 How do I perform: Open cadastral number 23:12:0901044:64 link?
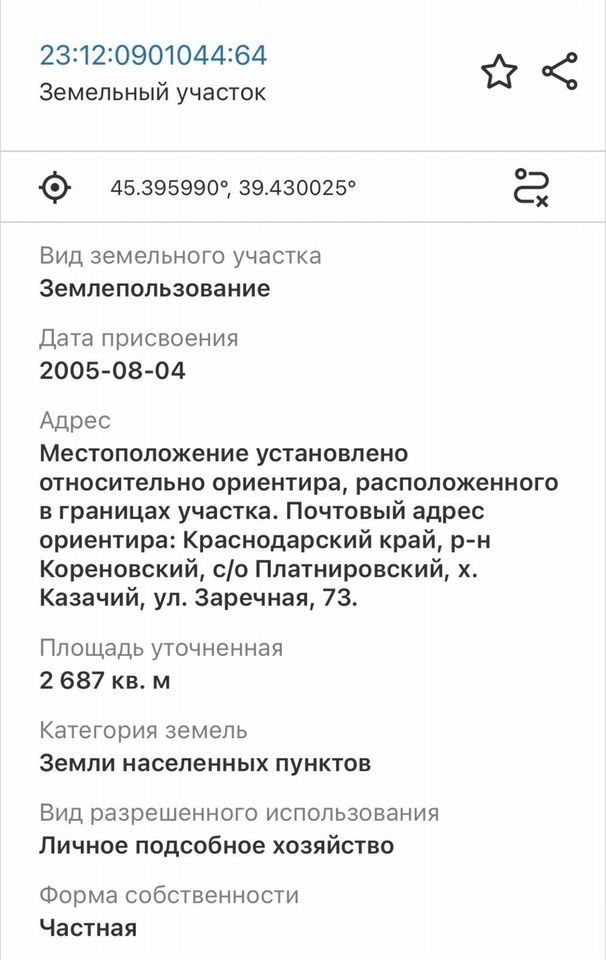(x=153, y=54)
